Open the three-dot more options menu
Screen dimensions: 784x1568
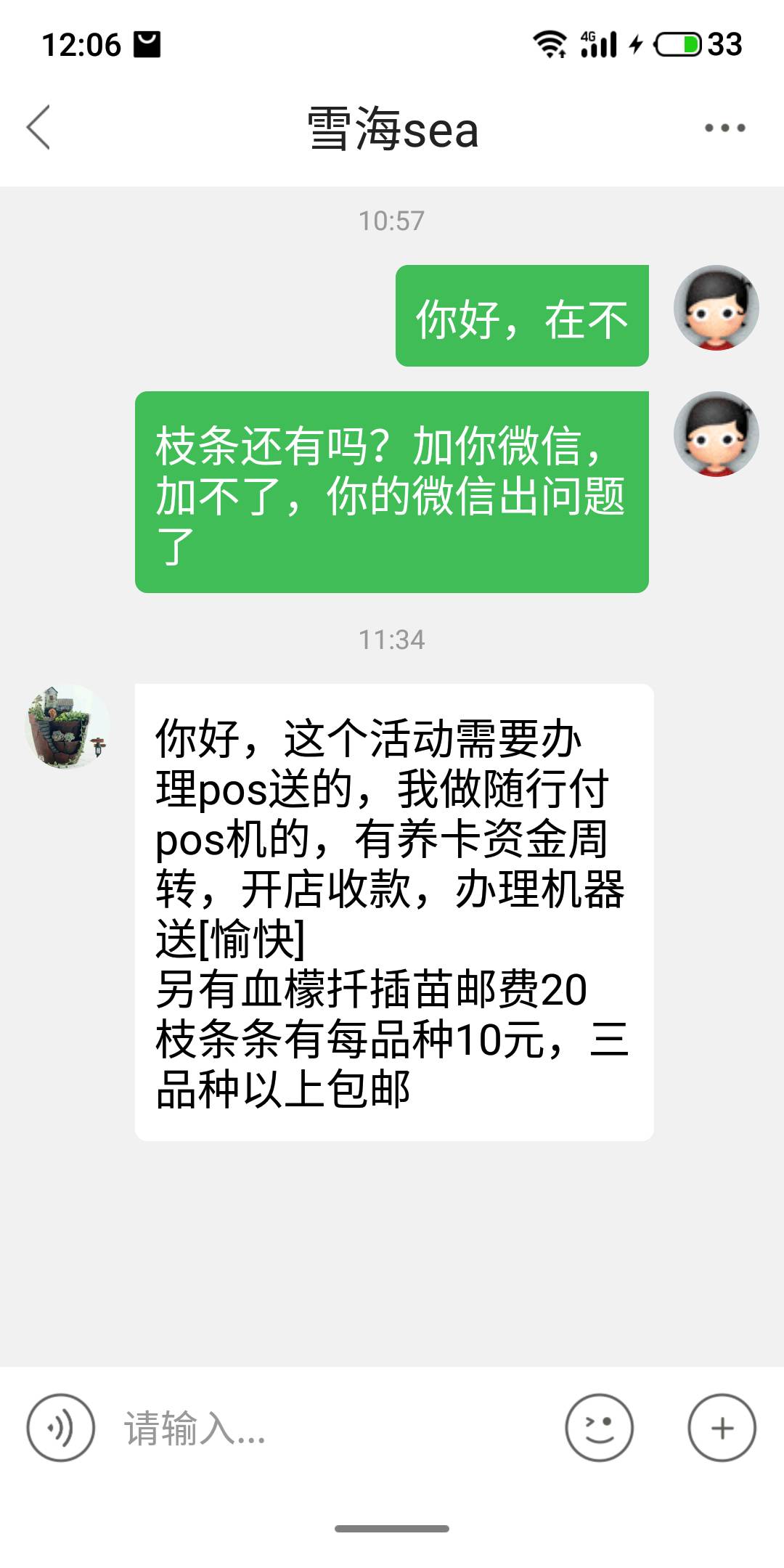coord(724,128)
